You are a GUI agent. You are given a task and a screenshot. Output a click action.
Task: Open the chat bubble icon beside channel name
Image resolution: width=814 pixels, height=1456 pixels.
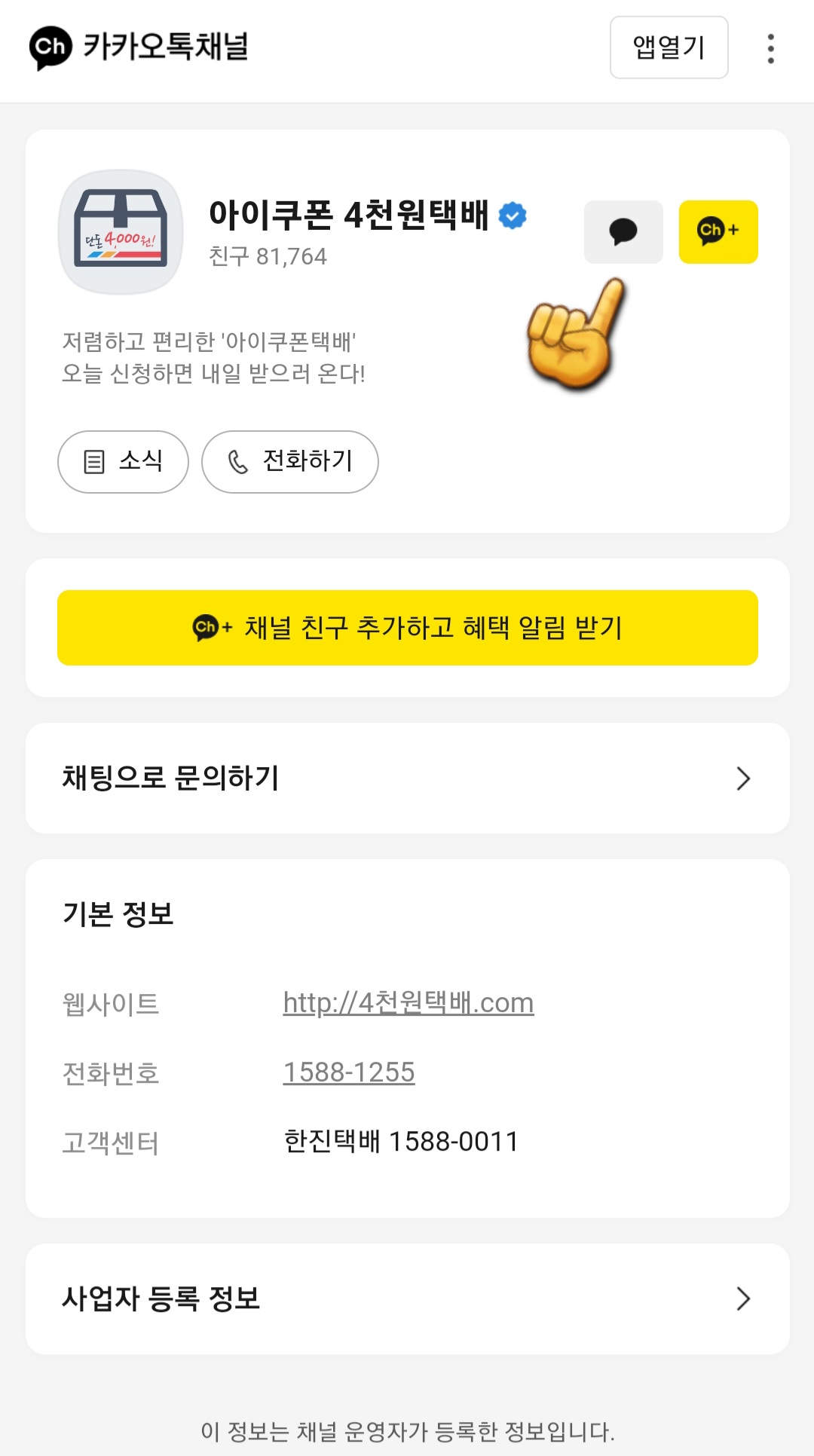pos(623,232)
